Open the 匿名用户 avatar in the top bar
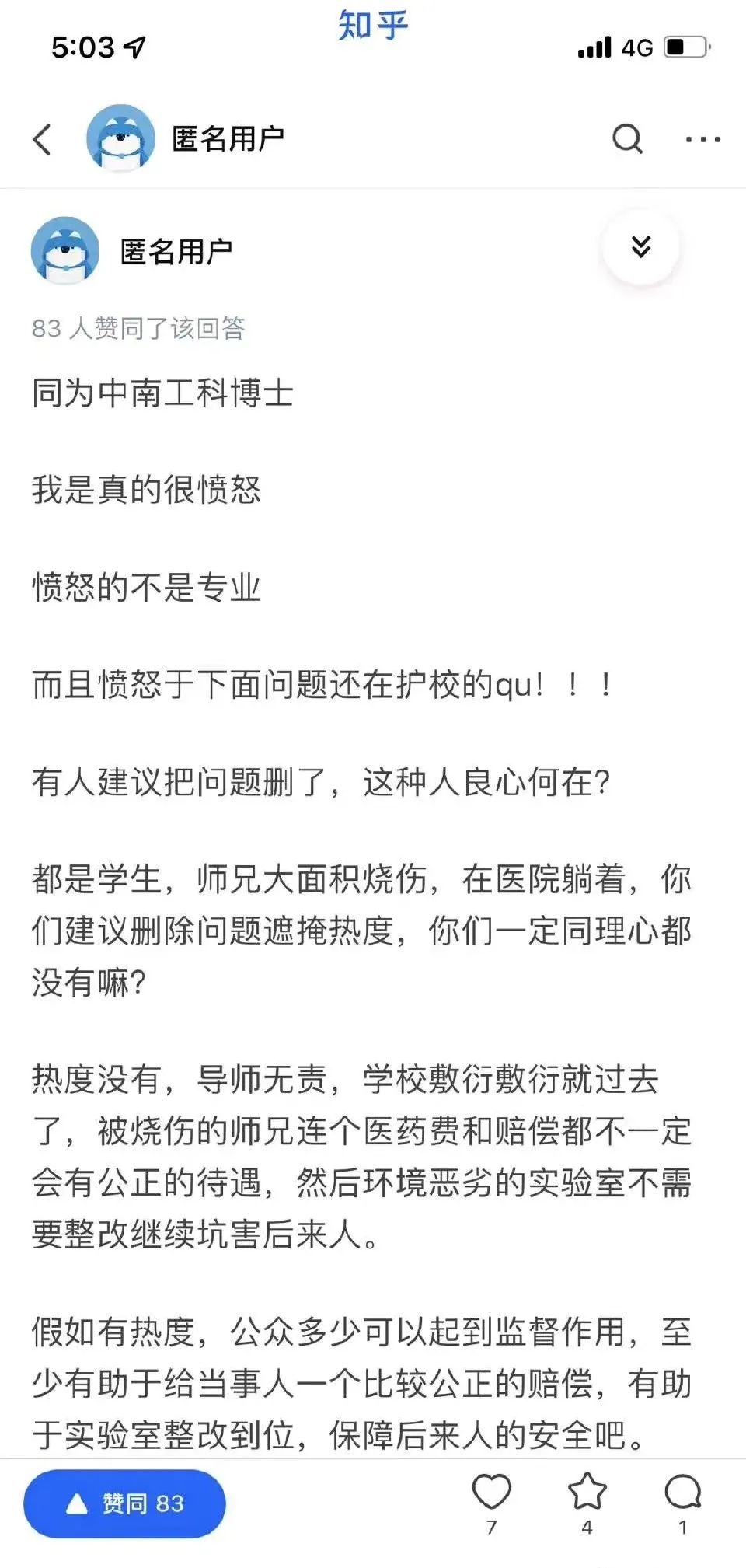This screenshot has height=1568, width=746. (120, 138)
